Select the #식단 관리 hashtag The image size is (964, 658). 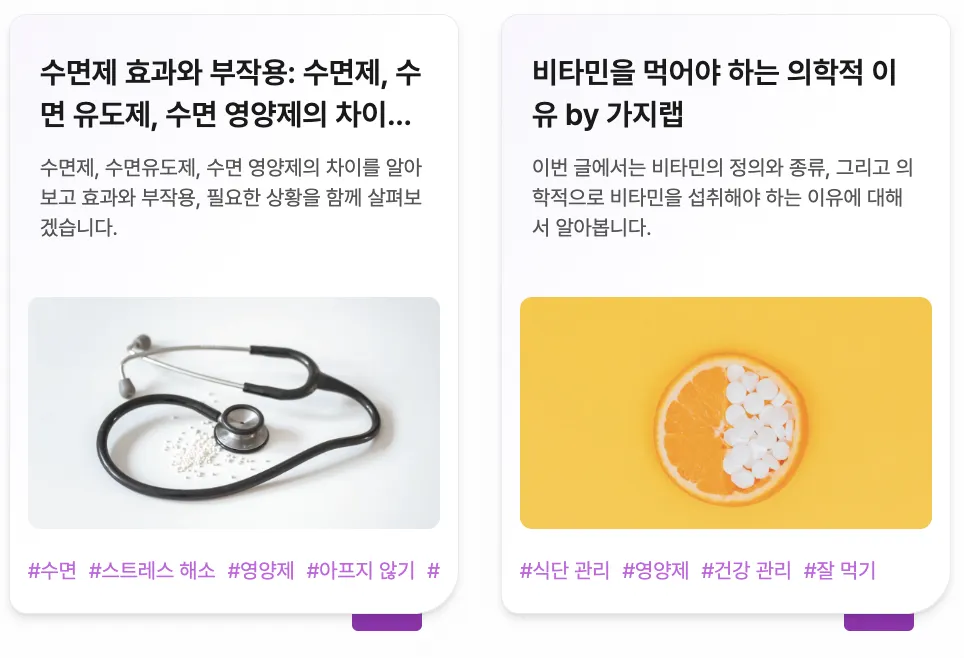pyautogui.click(x=564, y=571)
